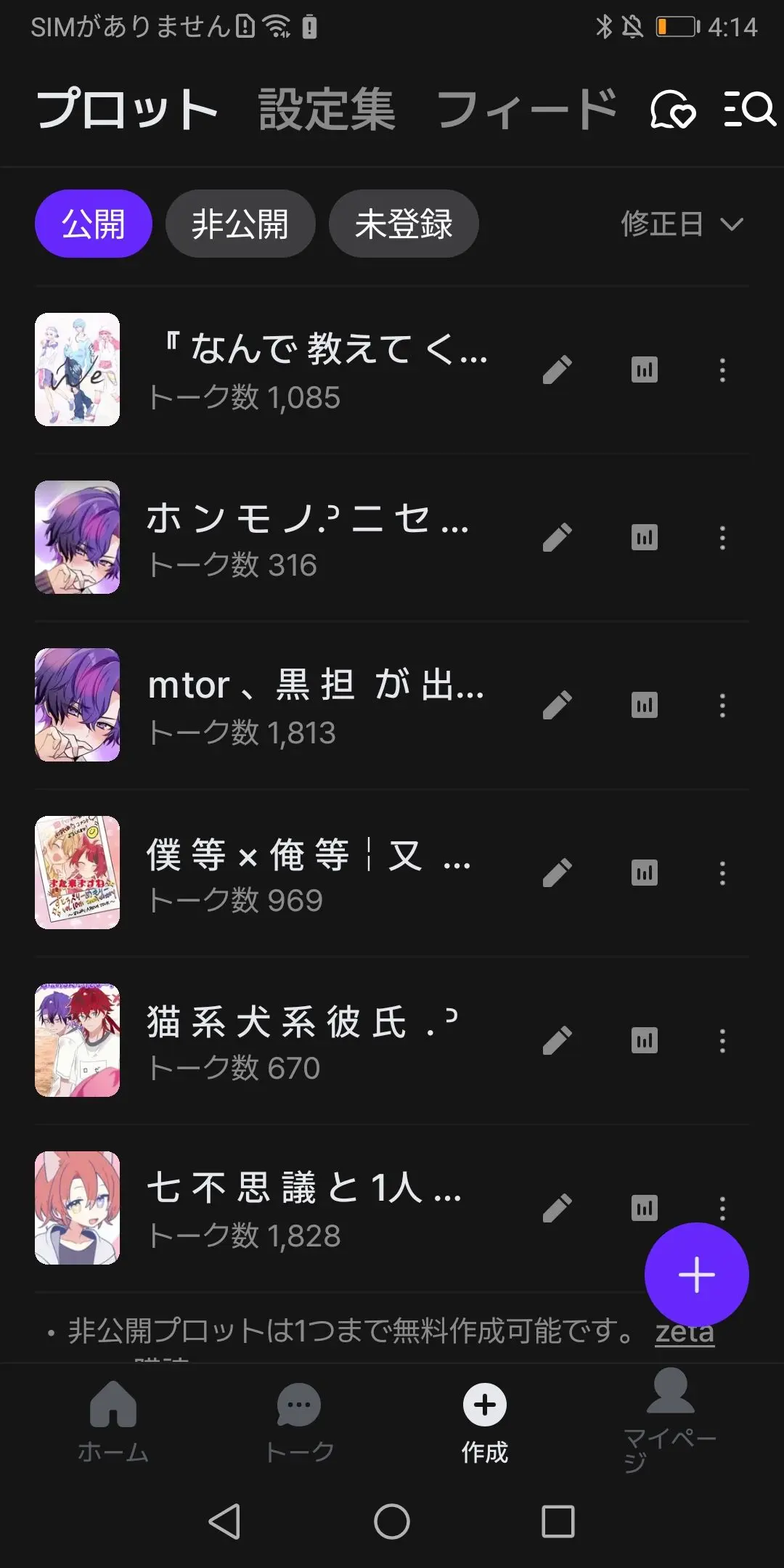Create a new plot with plus button
This screenshot has width=784, height=1568.
coord(697,1275)
